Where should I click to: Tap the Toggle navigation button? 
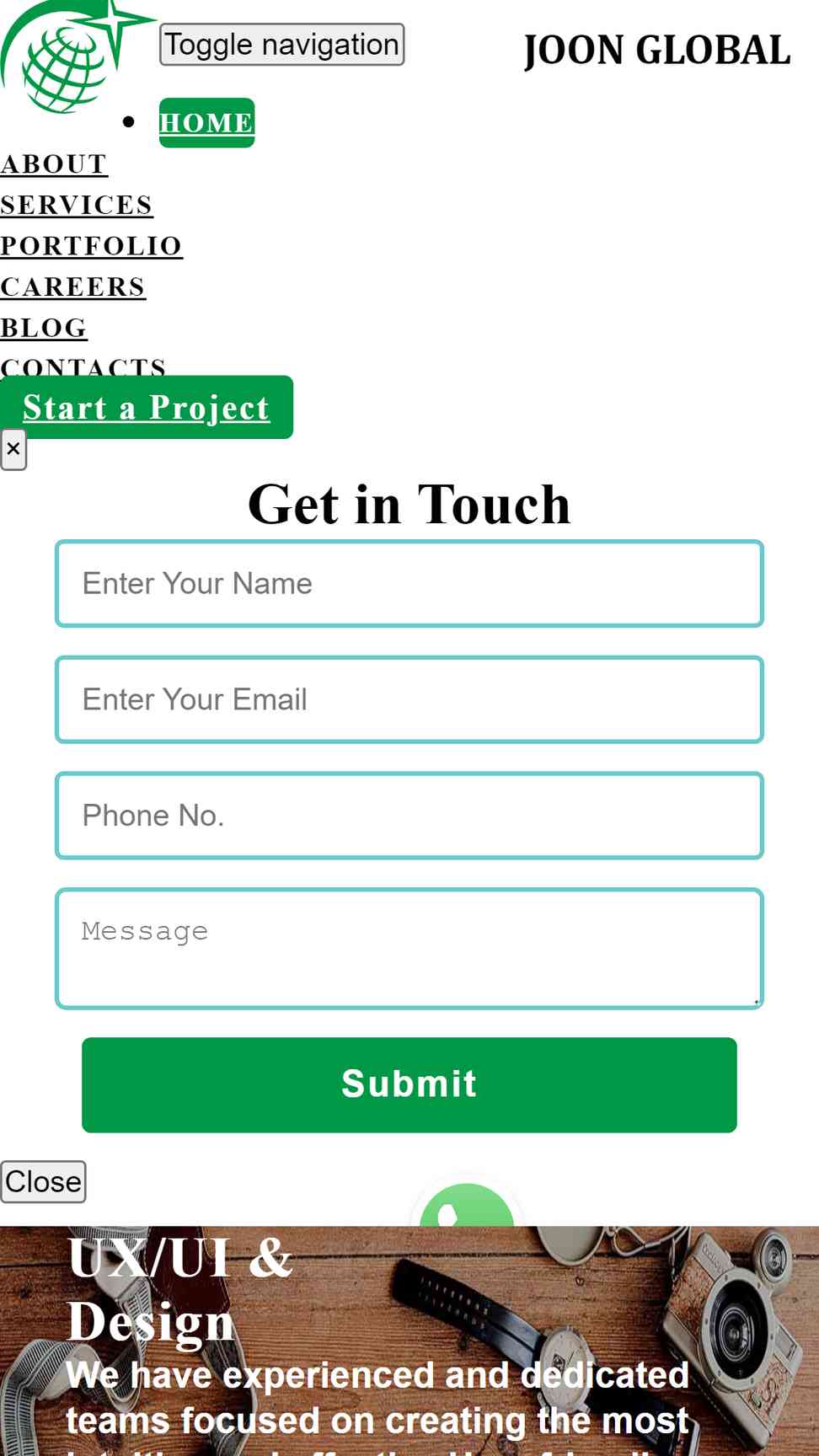(281, 45)
